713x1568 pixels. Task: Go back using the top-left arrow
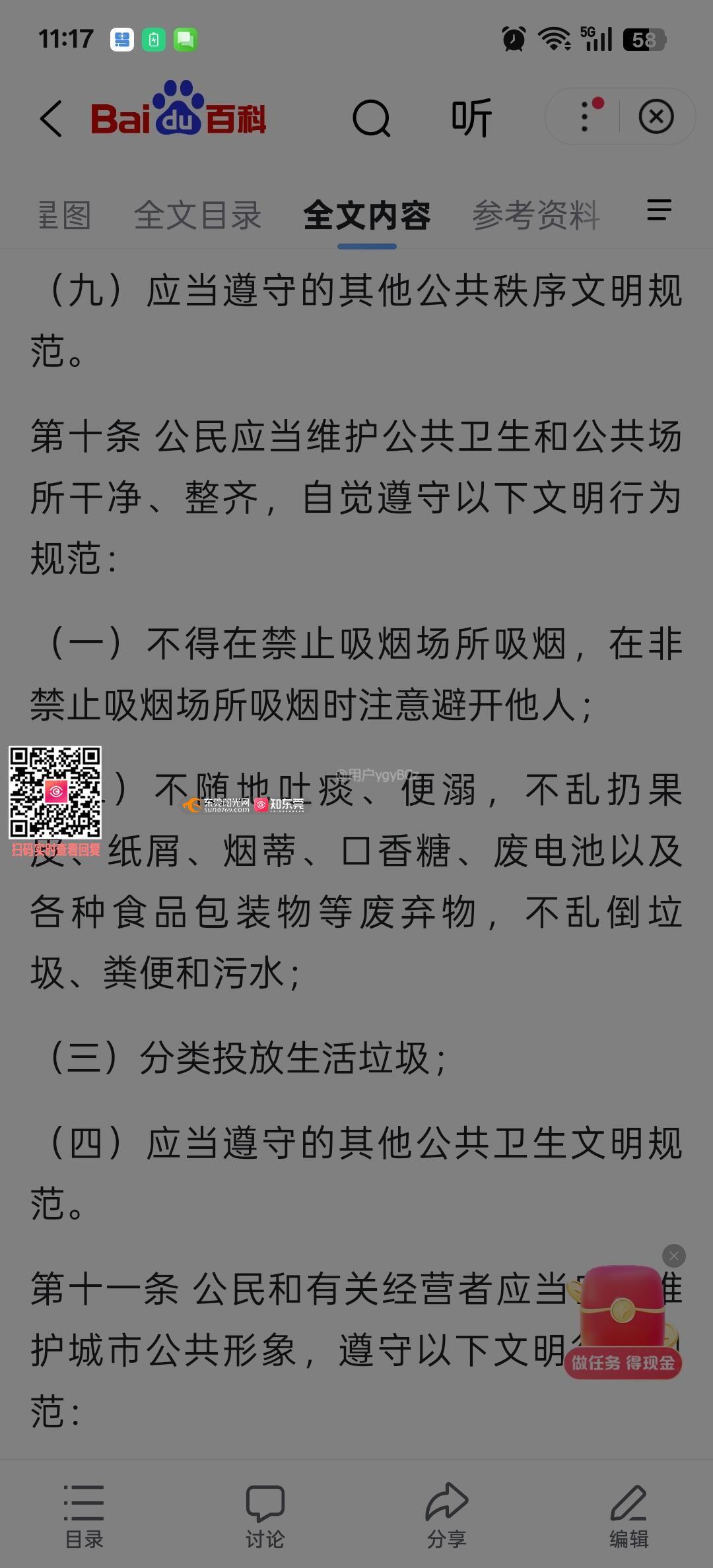click(x=51, y=119)
